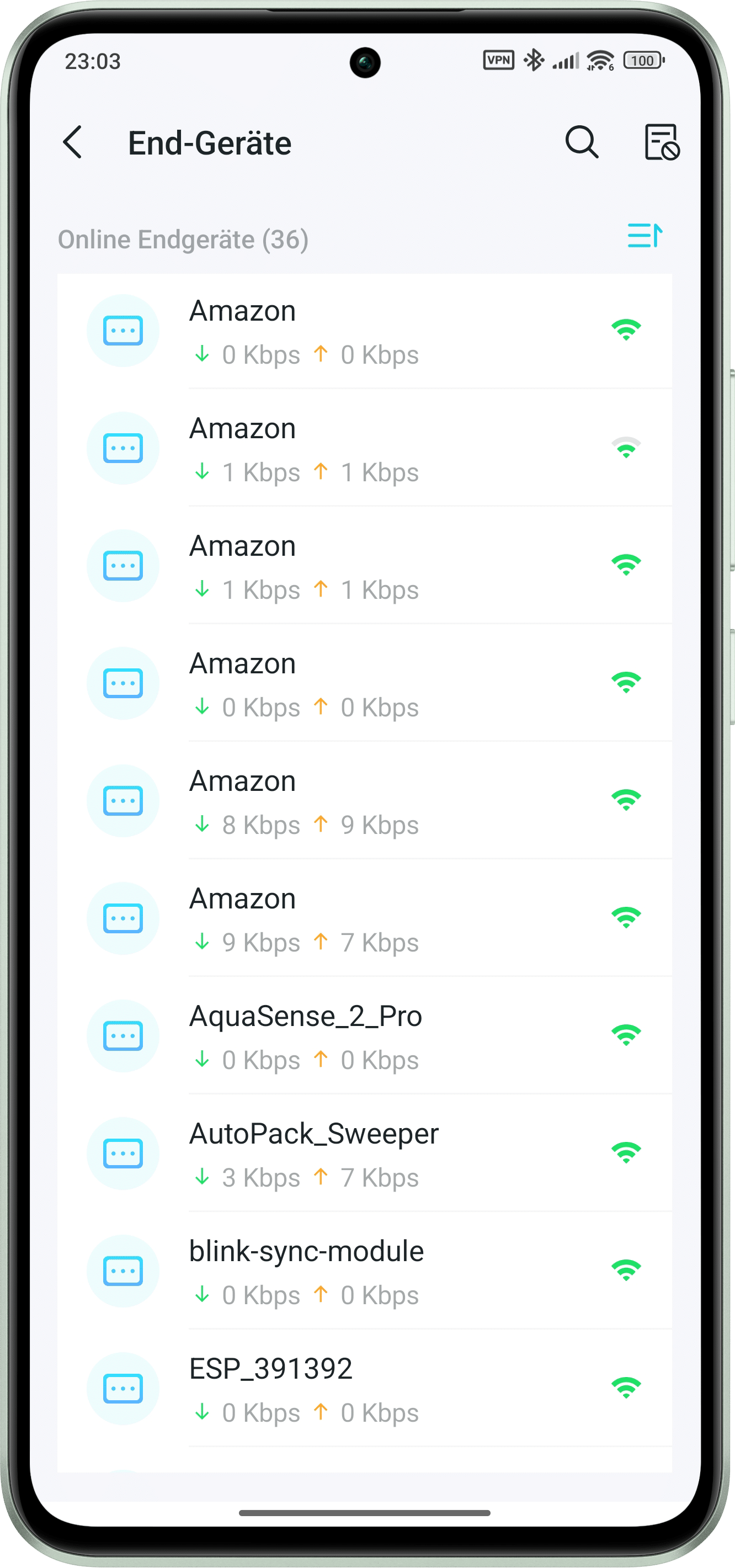Open the blocked devices list

pos(661,142)
